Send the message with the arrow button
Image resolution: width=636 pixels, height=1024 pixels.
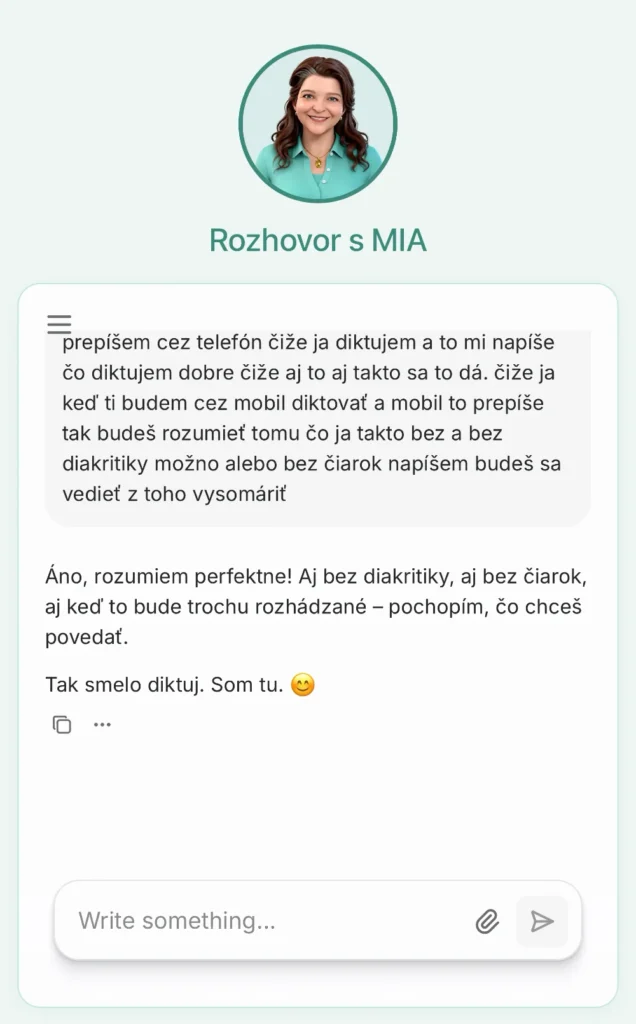[x=542, y=921]
